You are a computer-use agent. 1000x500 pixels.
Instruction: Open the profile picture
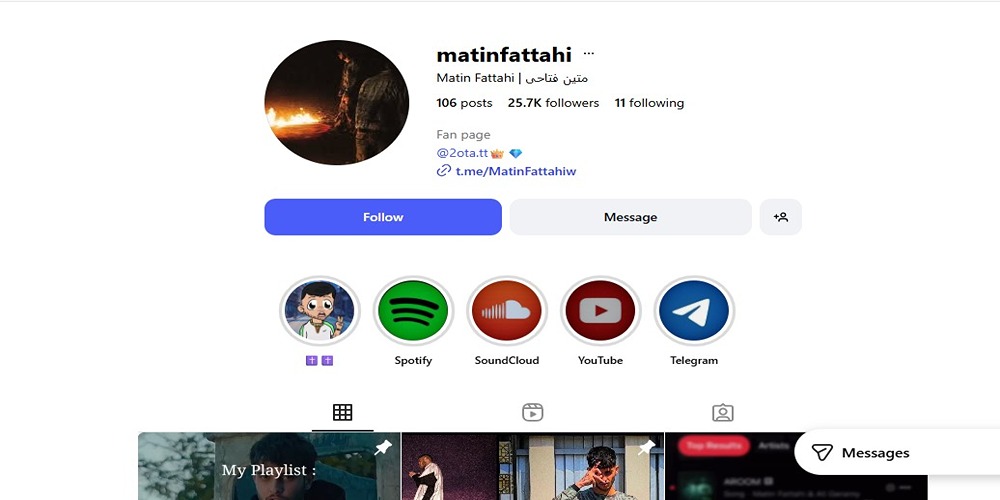coord(336,103)
